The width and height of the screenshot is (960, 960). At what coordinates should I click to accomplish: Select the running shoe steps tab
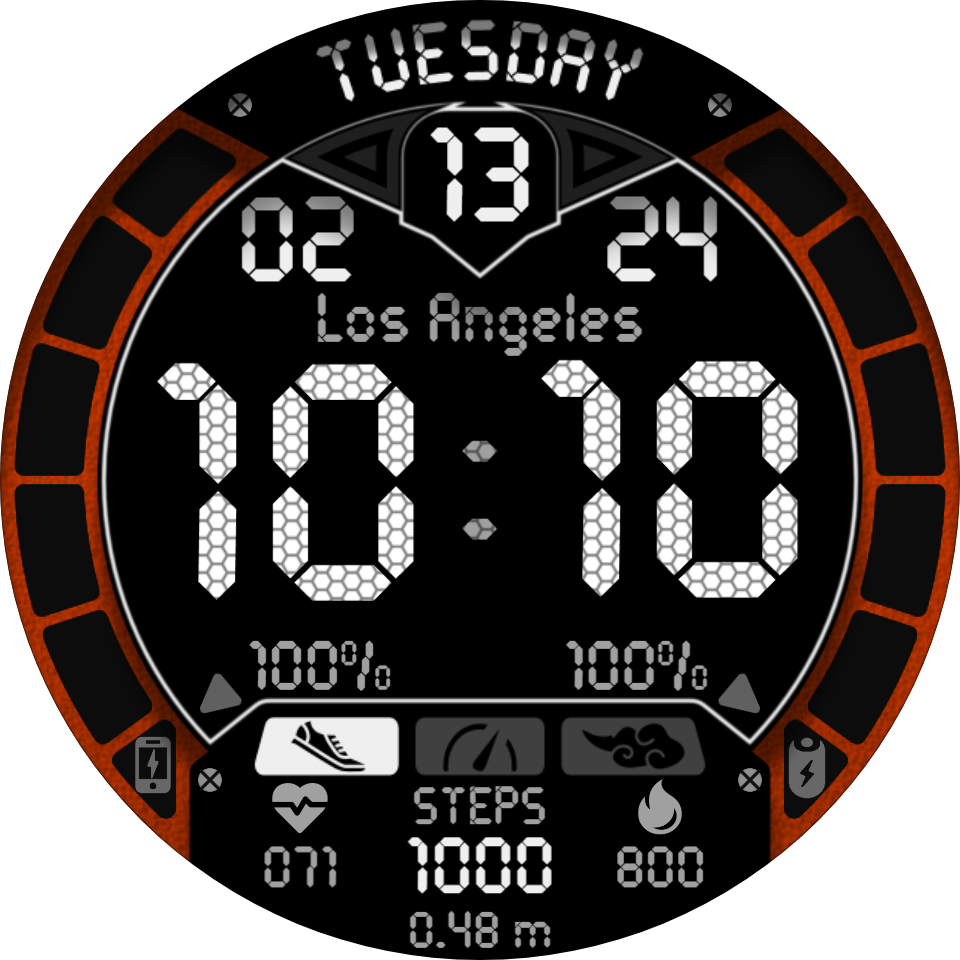click(327, 746)
